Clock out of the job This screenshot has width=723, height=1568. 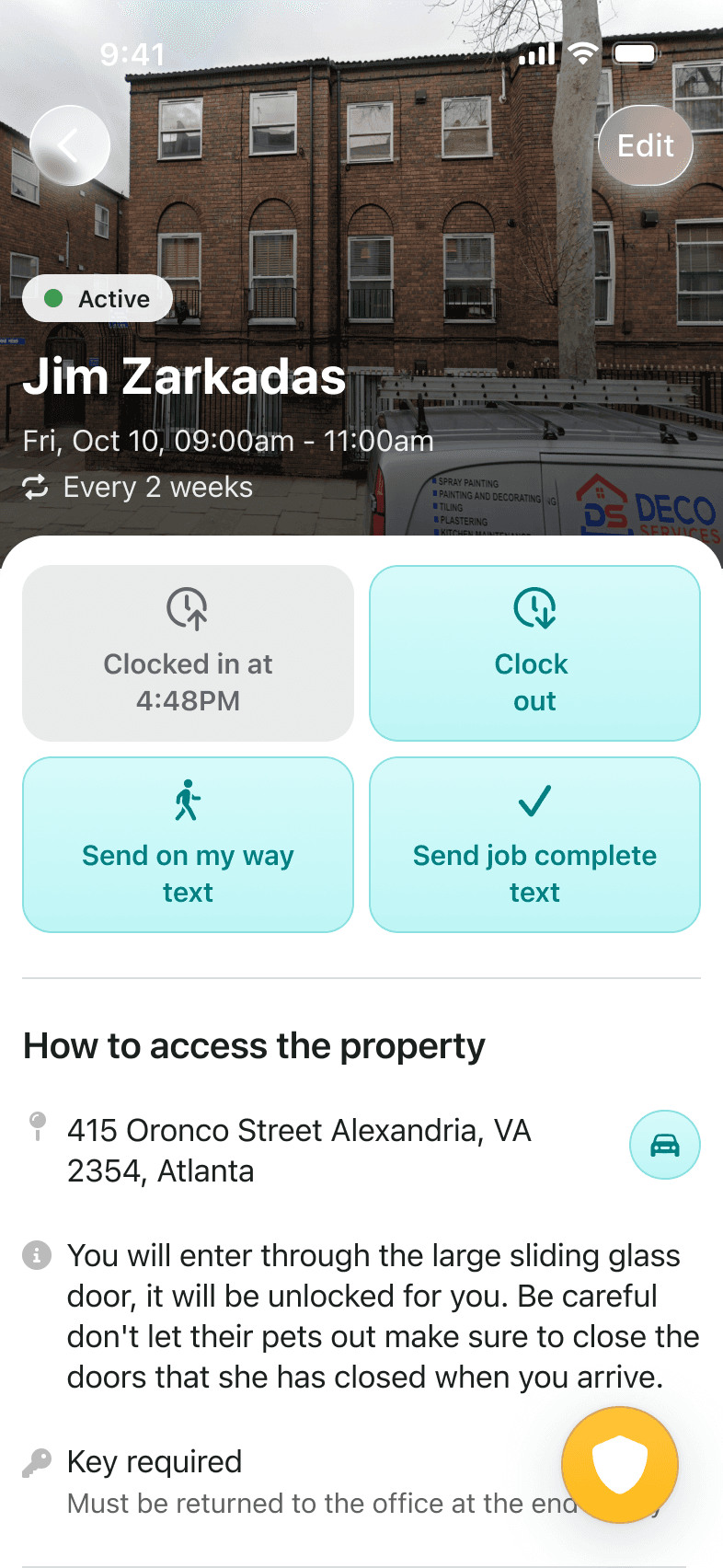[534, 653]
